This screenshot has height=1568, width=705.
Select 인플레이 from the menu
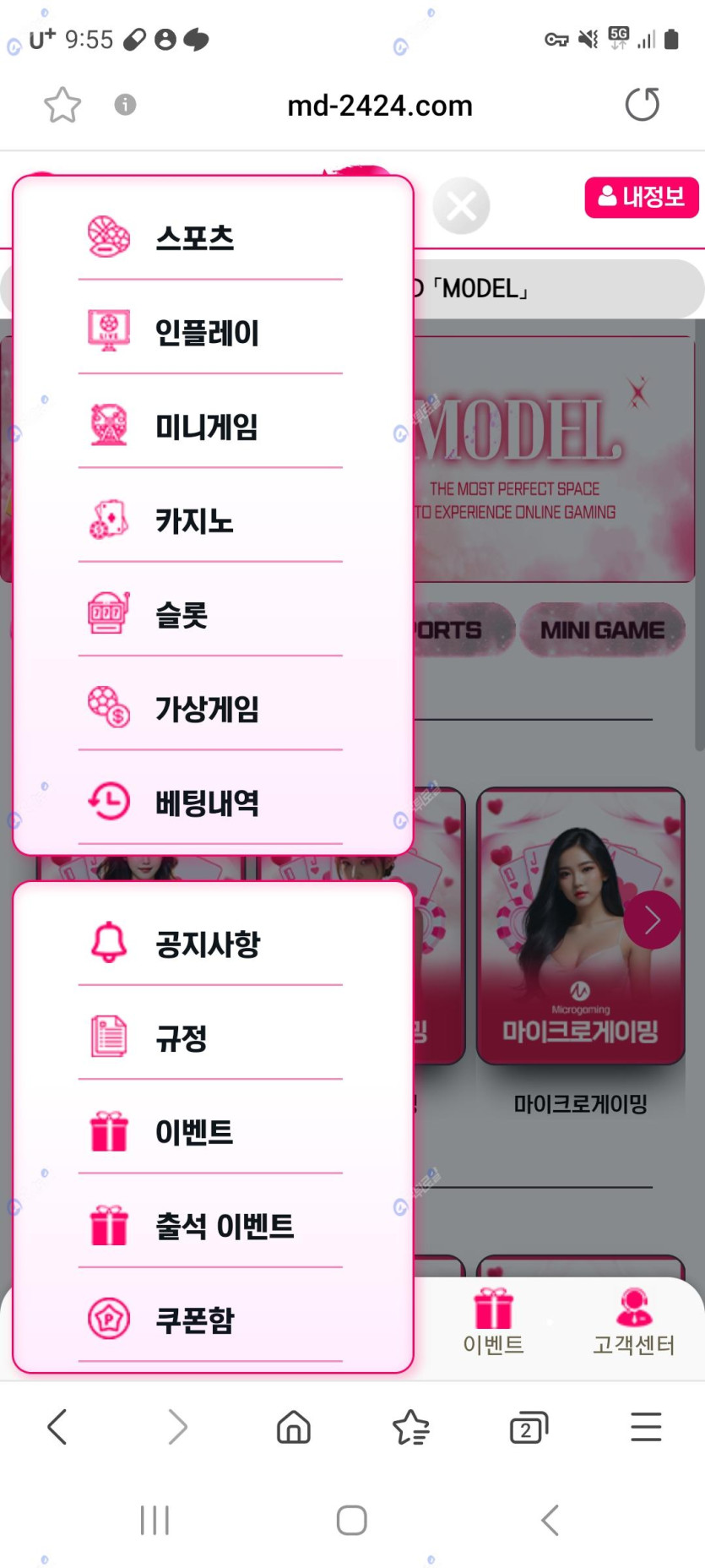point(206,332)
